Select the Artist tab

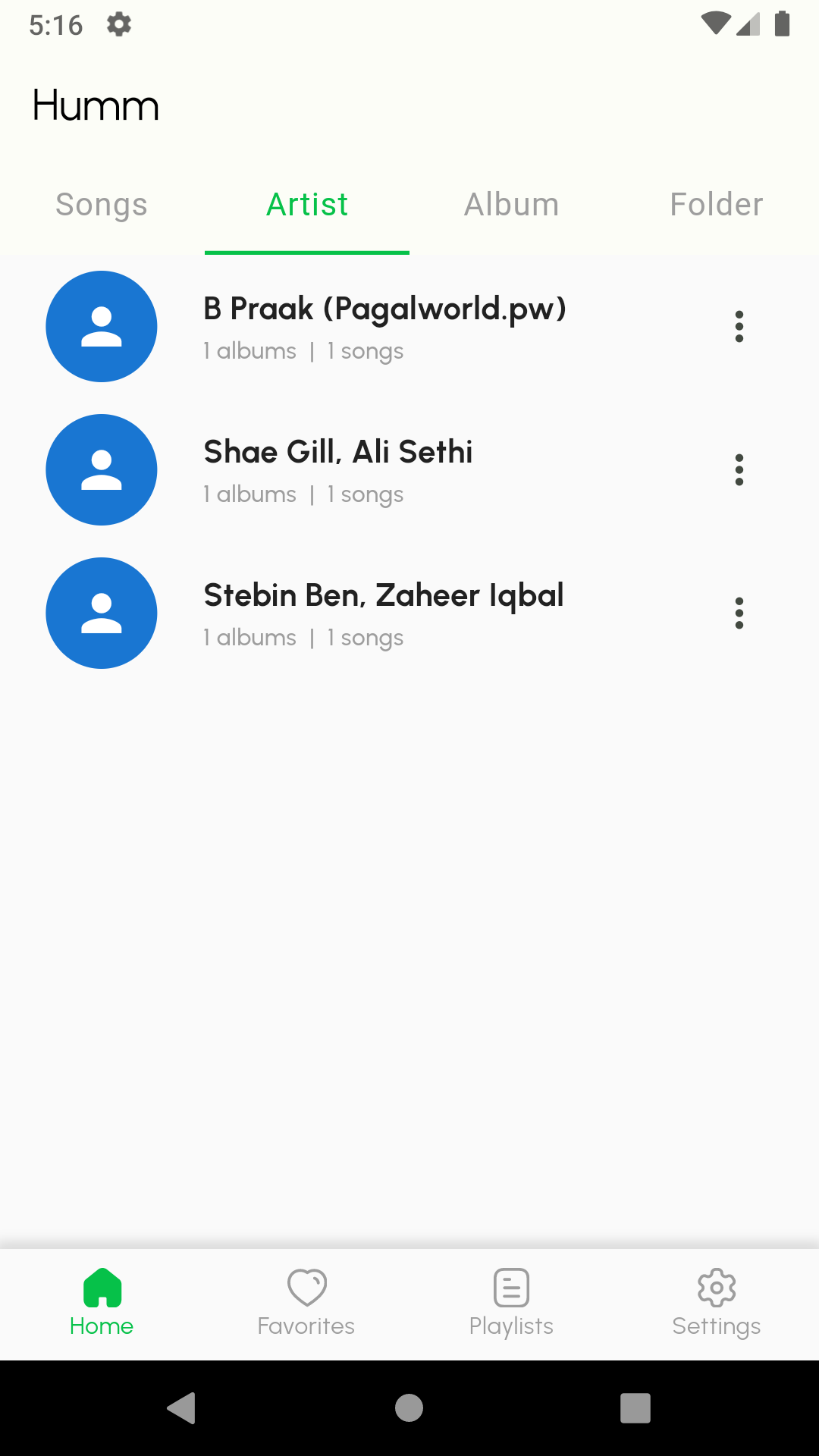tap(306, 204)
